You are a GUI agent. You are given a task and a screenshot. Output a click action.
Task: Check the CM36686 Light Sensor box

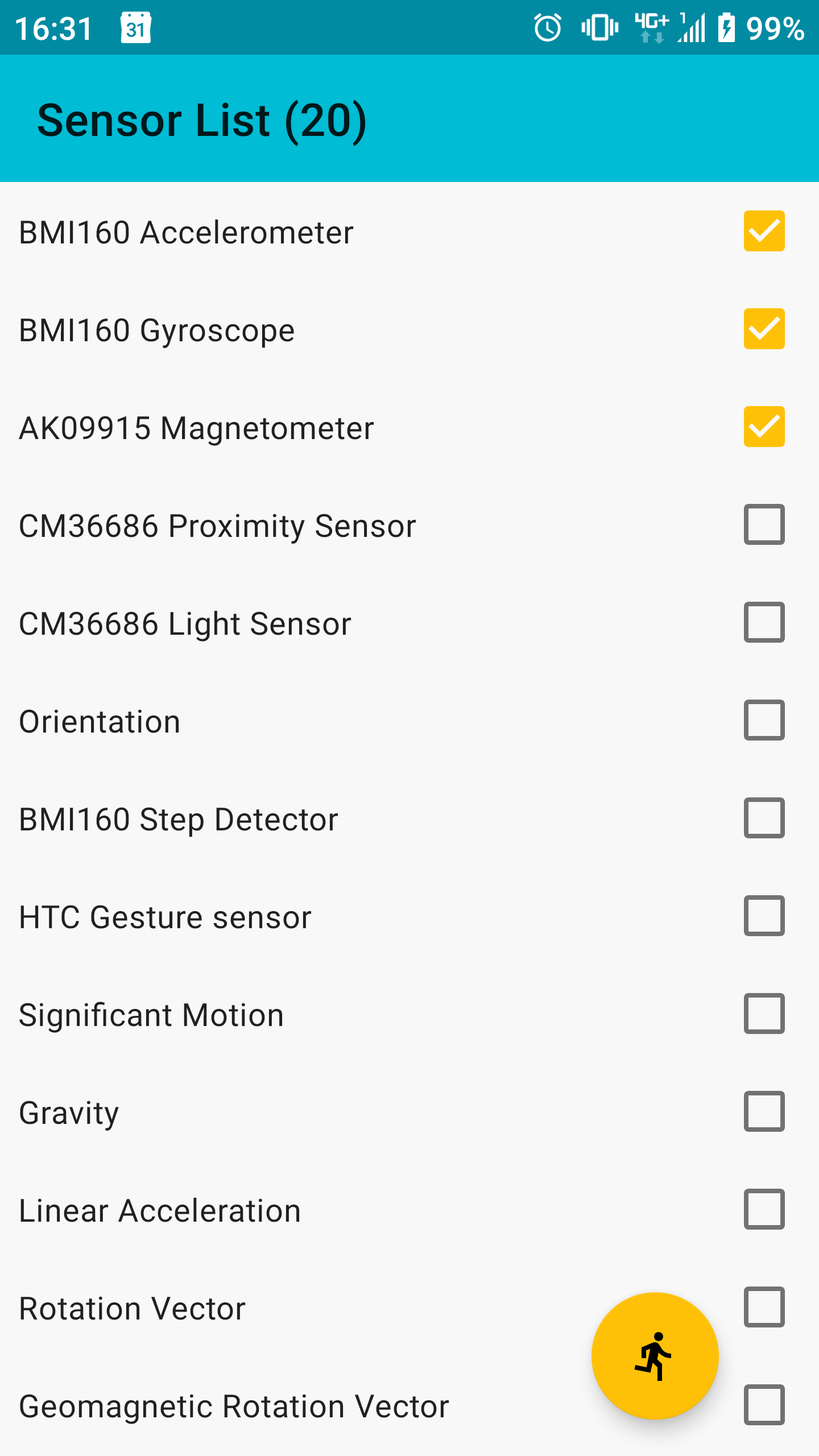click(764, 622)
